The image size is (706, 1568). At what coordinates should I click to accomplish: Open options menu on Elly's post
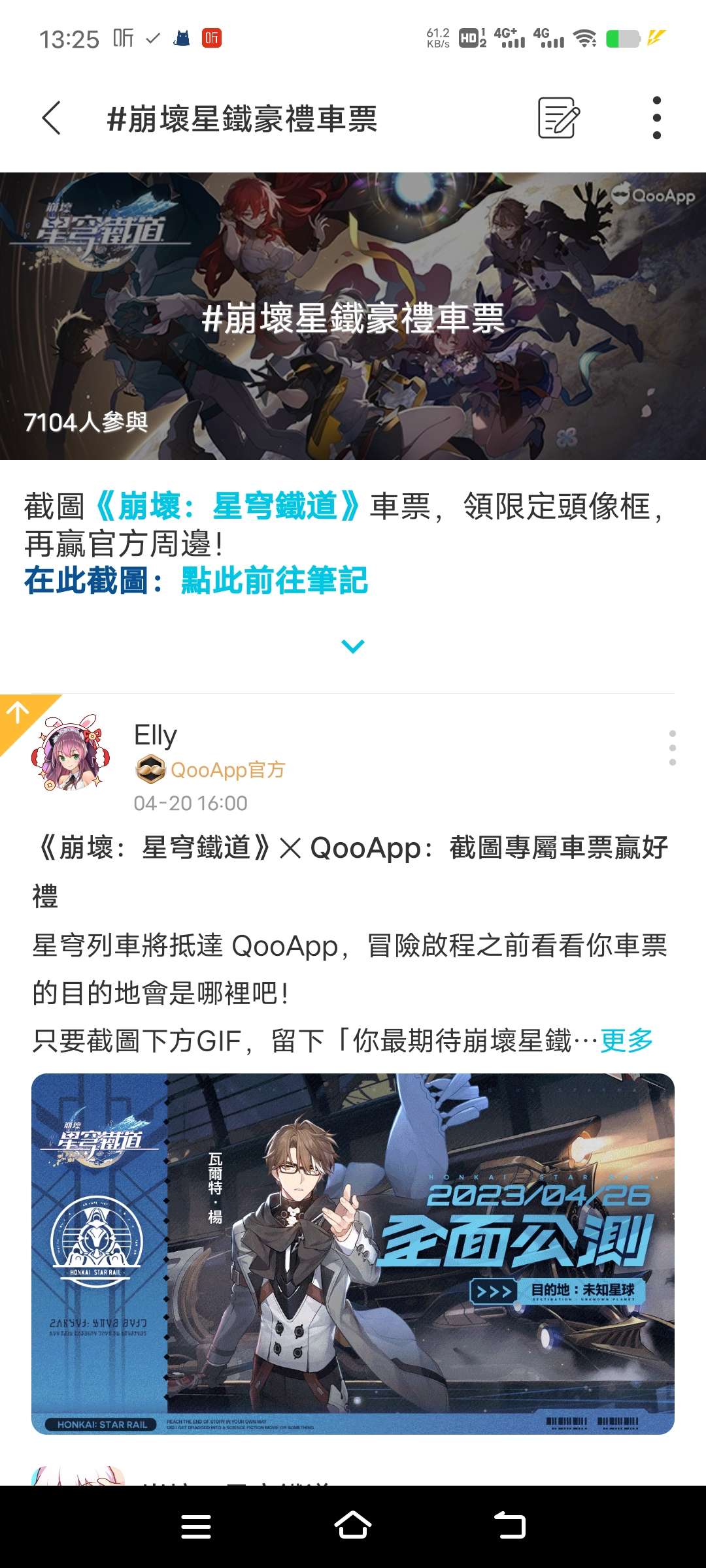672,748
